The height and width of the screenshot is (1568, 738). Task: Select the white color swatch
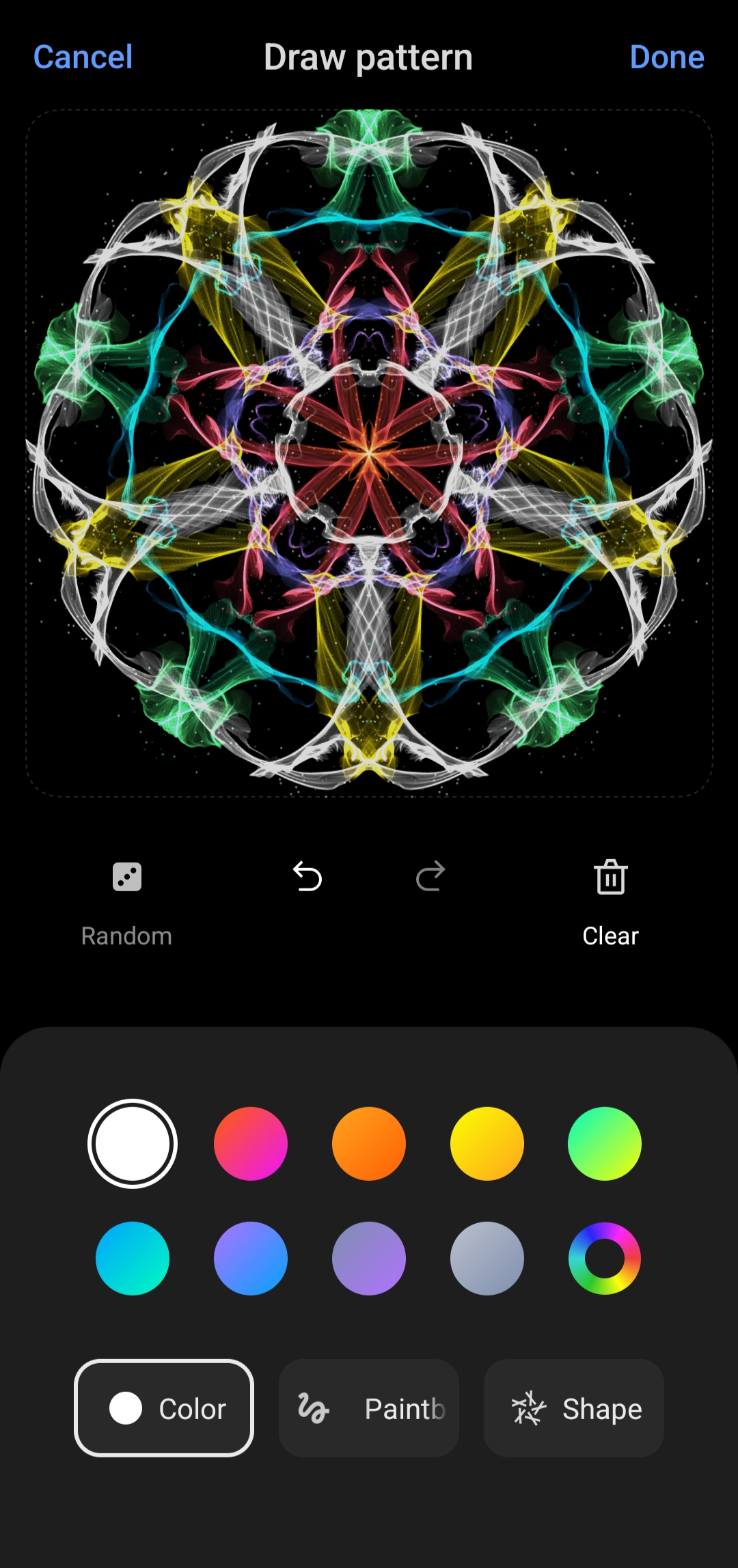pyautogui.click(x=133, y=1144)
